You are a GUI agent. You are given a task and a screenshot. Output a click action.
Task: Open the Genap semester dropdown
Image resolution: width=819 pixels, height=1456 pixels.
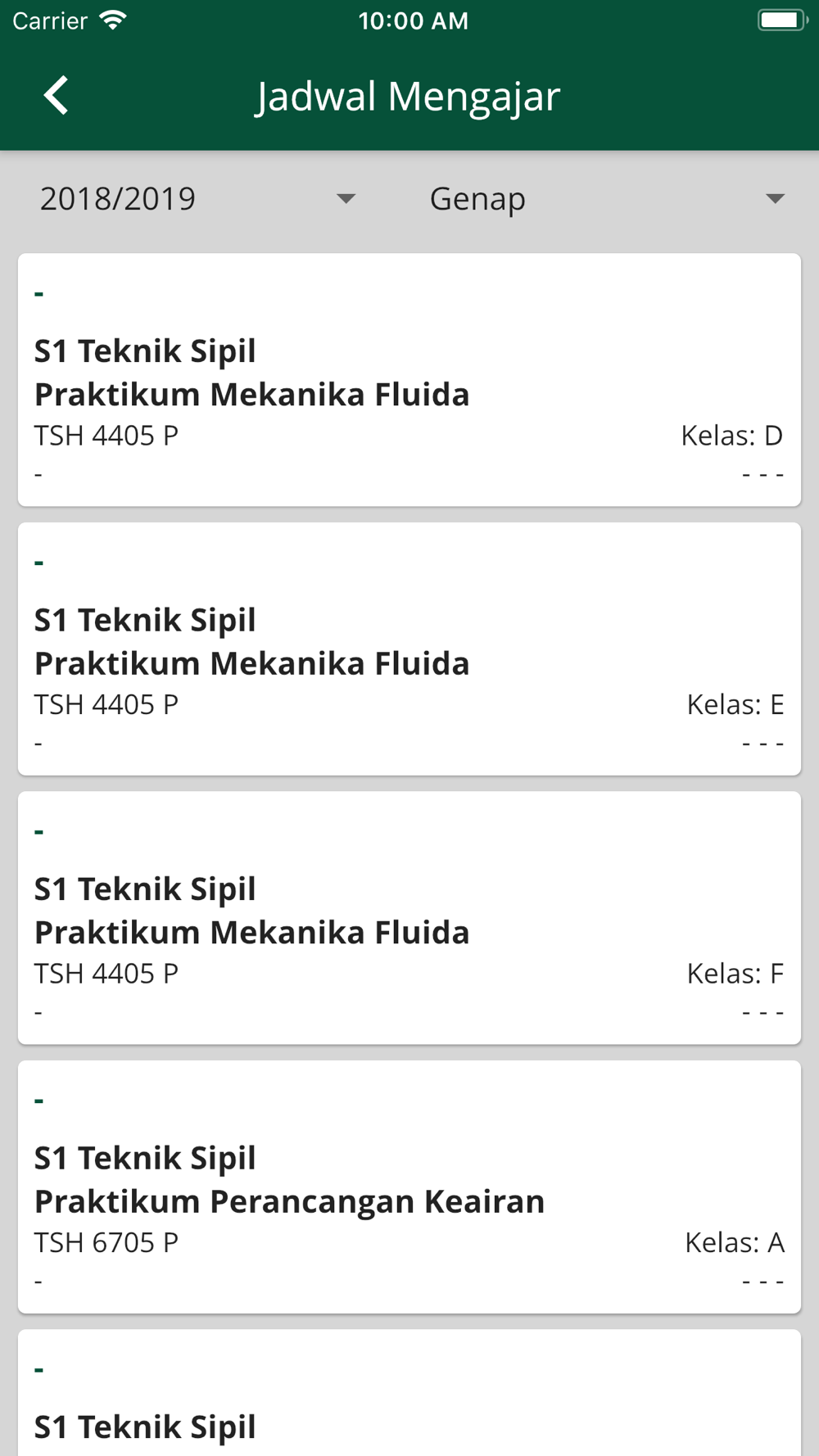pos(607,199)
